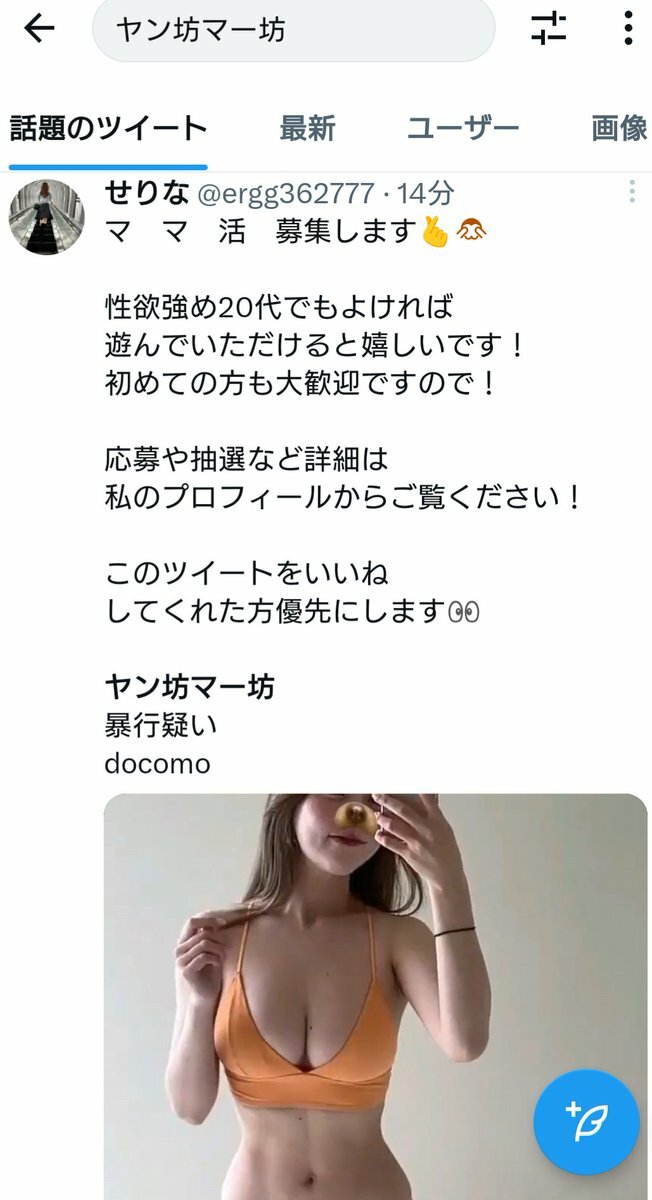
Task: Tap the search field showing ヤン坊マー坊
Action: [x=293, y=30]
